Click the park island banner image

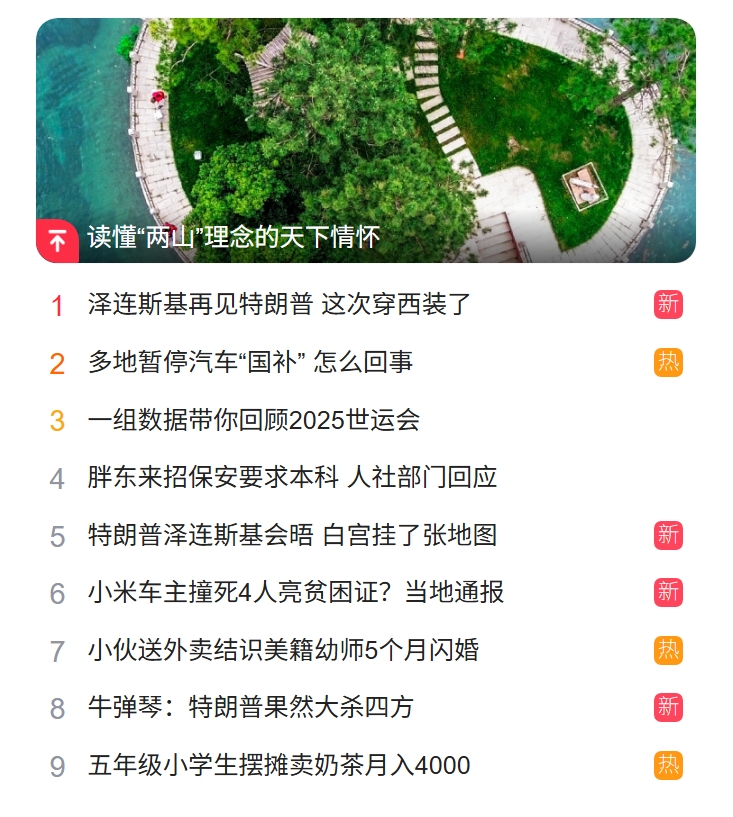366,130
